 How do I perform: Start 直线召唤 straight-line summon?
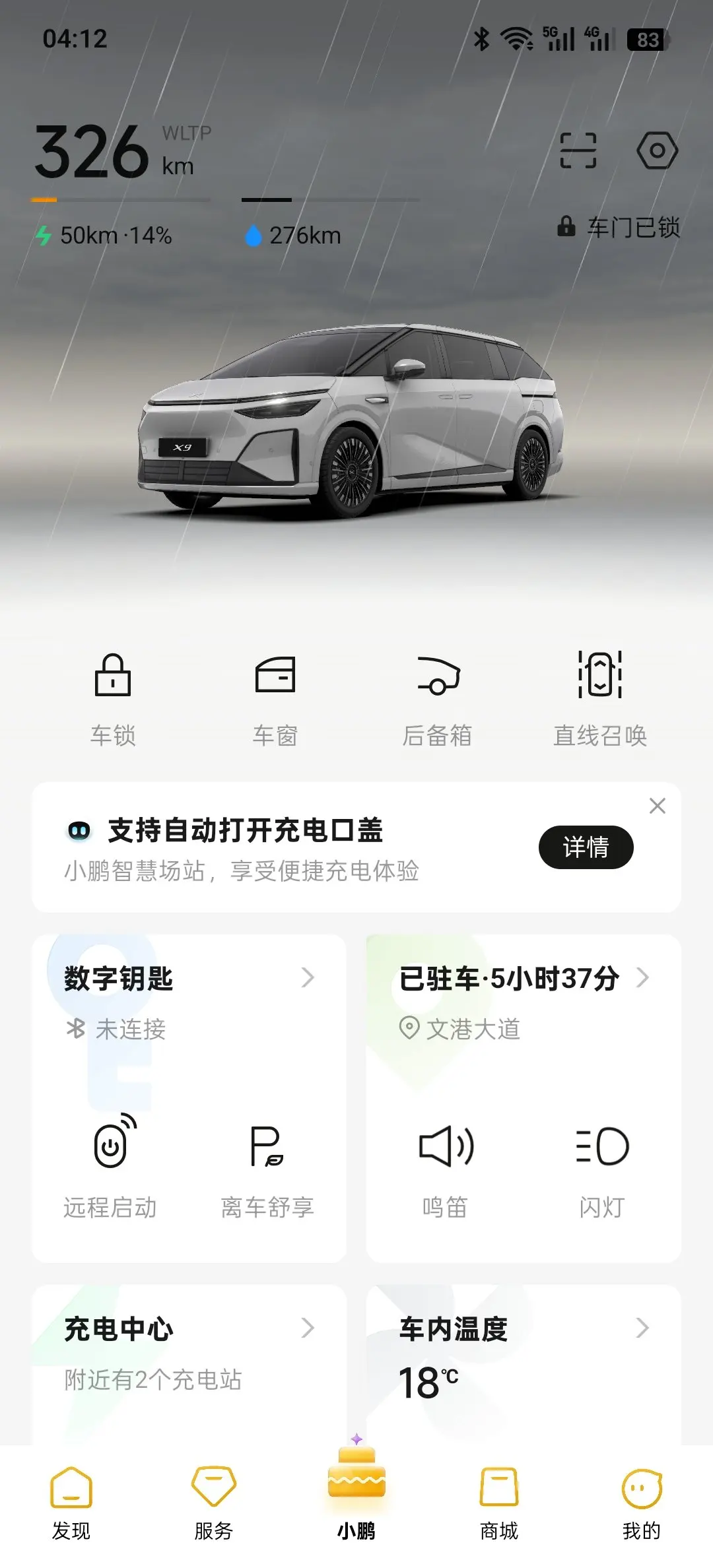click(599, 698)
